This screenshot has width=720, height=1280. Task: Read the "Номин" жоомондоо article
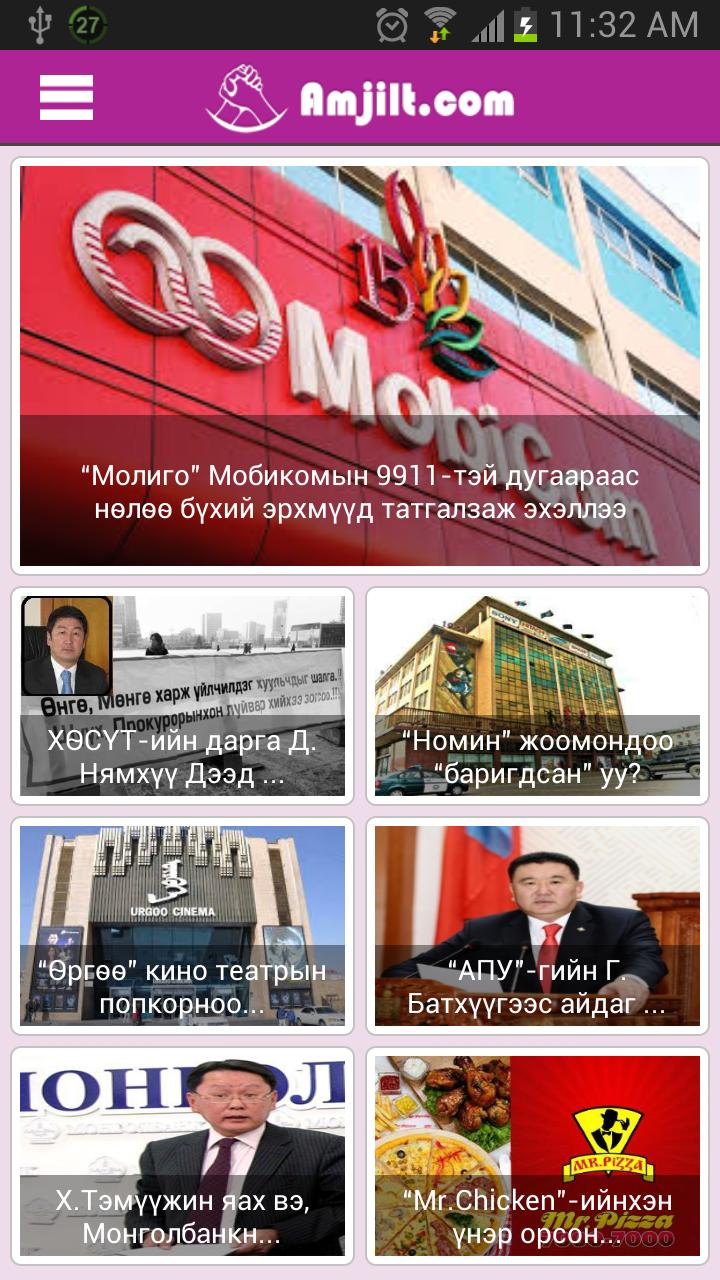[x=537, y=696]
